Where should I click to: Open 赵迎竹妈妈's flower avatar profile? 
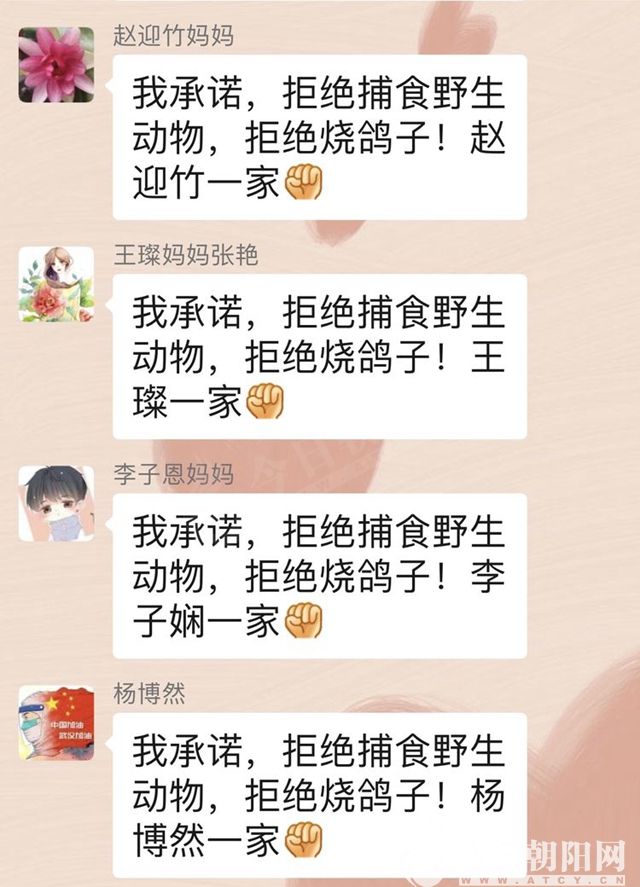pos(56,65)
